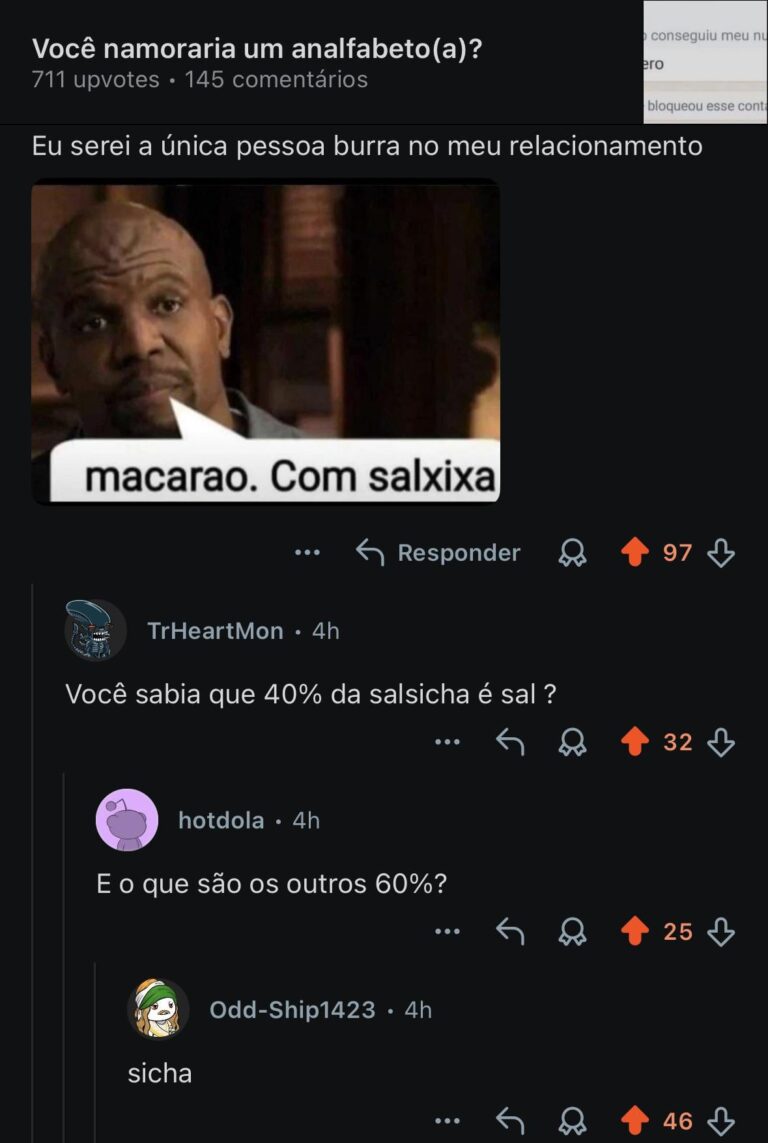Reply to TrHeartMon's comment

pos(510,742)
